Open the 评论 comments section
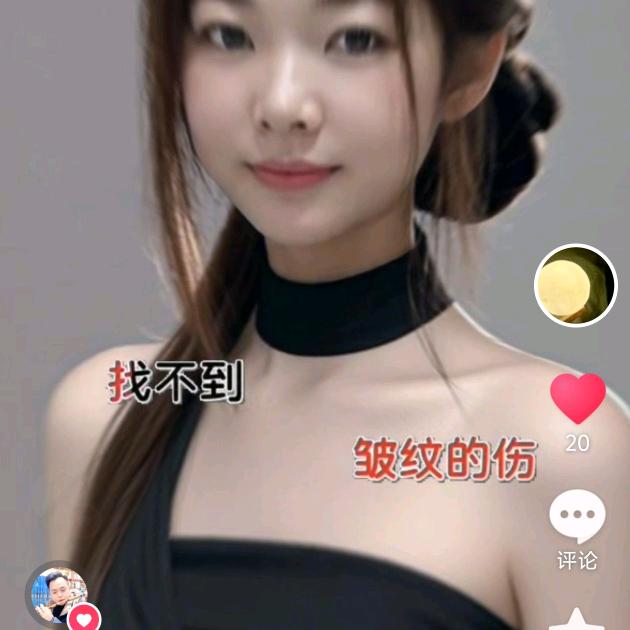 pyautogui.click(x=577, y=516)
